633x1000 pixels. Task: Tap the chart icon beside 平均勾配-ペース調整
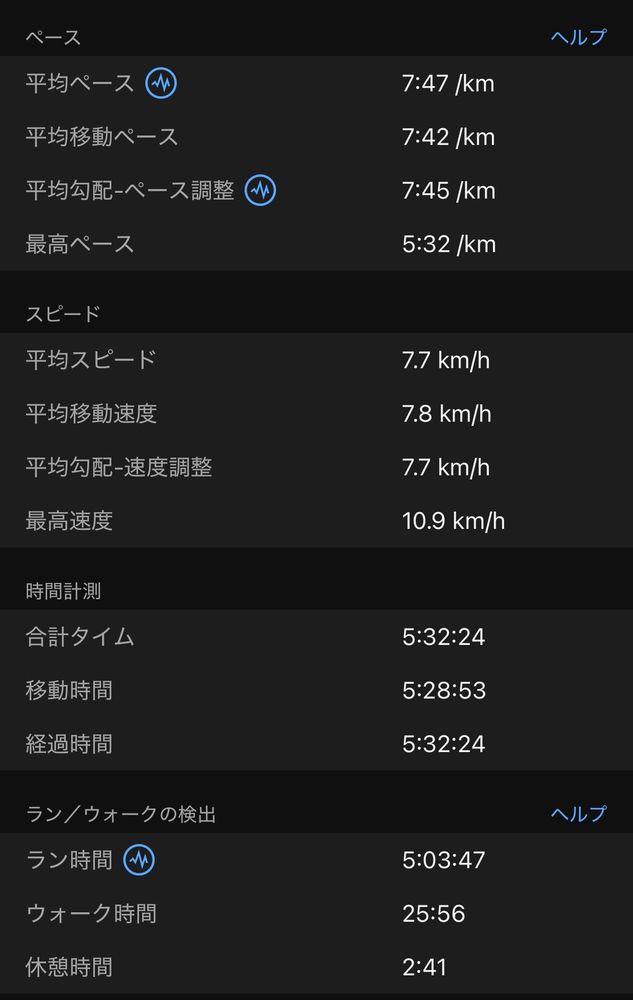(260, 190)
